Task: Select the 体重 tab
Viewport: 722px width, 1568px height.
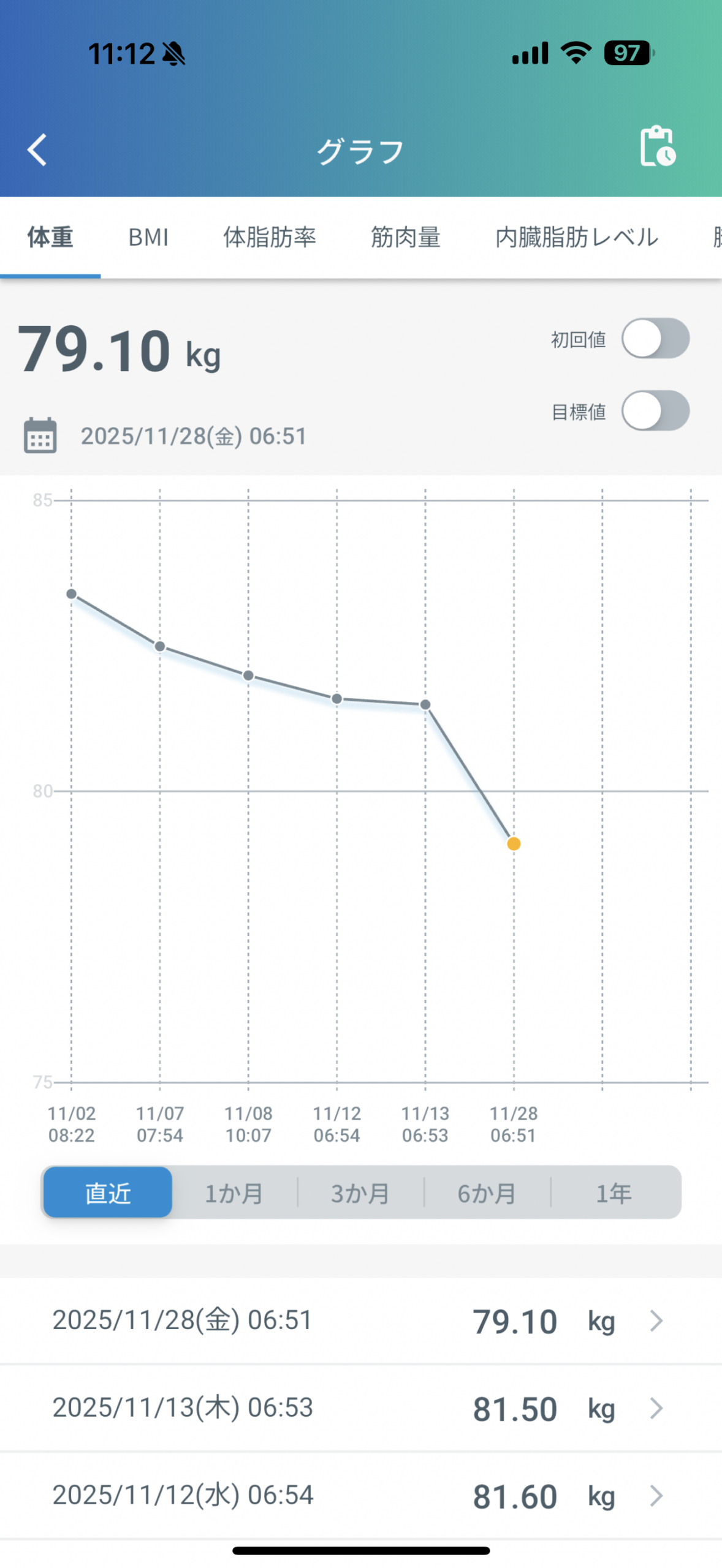Action: point(50,237)
